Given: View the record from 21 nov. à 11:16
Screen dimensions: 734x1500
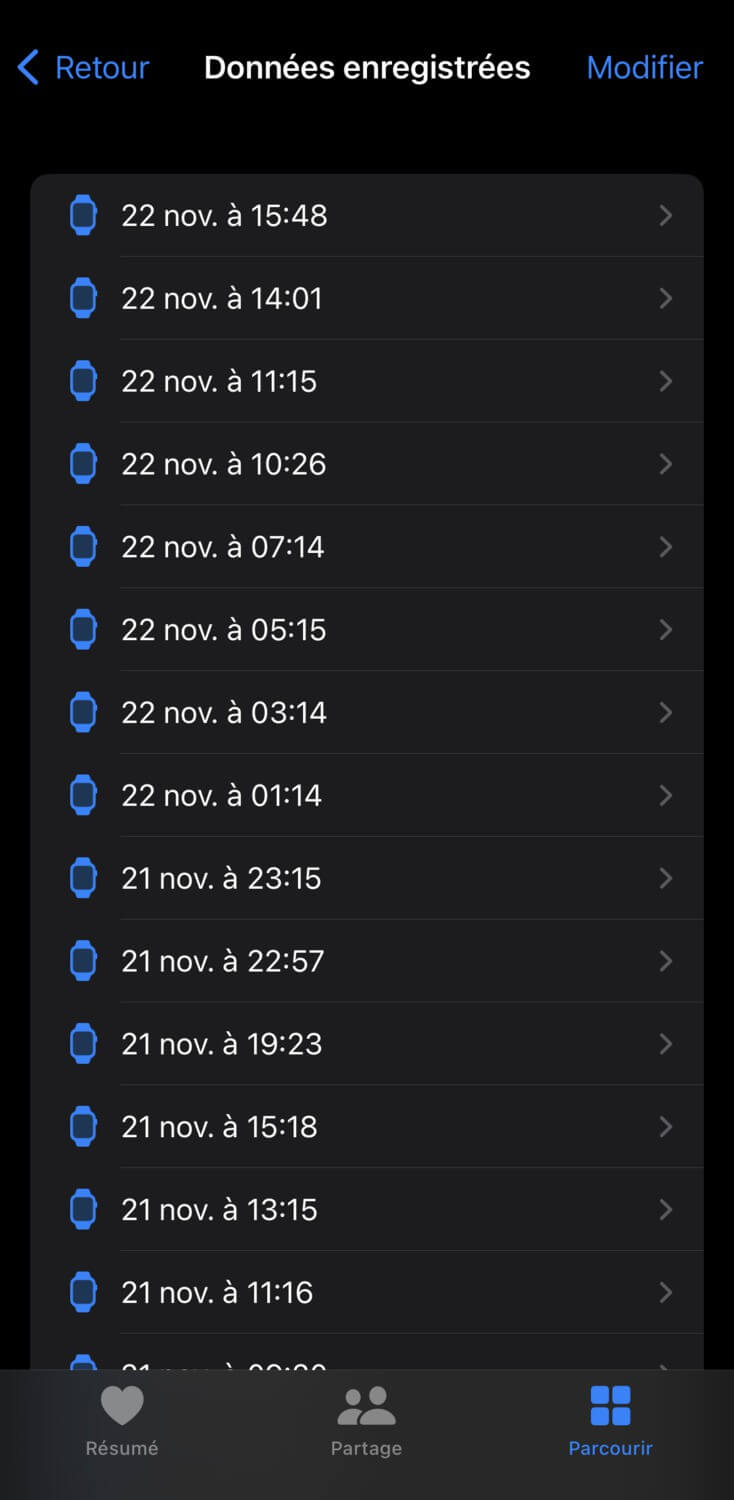Looking at the screenshot, I should click(367, 1294).
